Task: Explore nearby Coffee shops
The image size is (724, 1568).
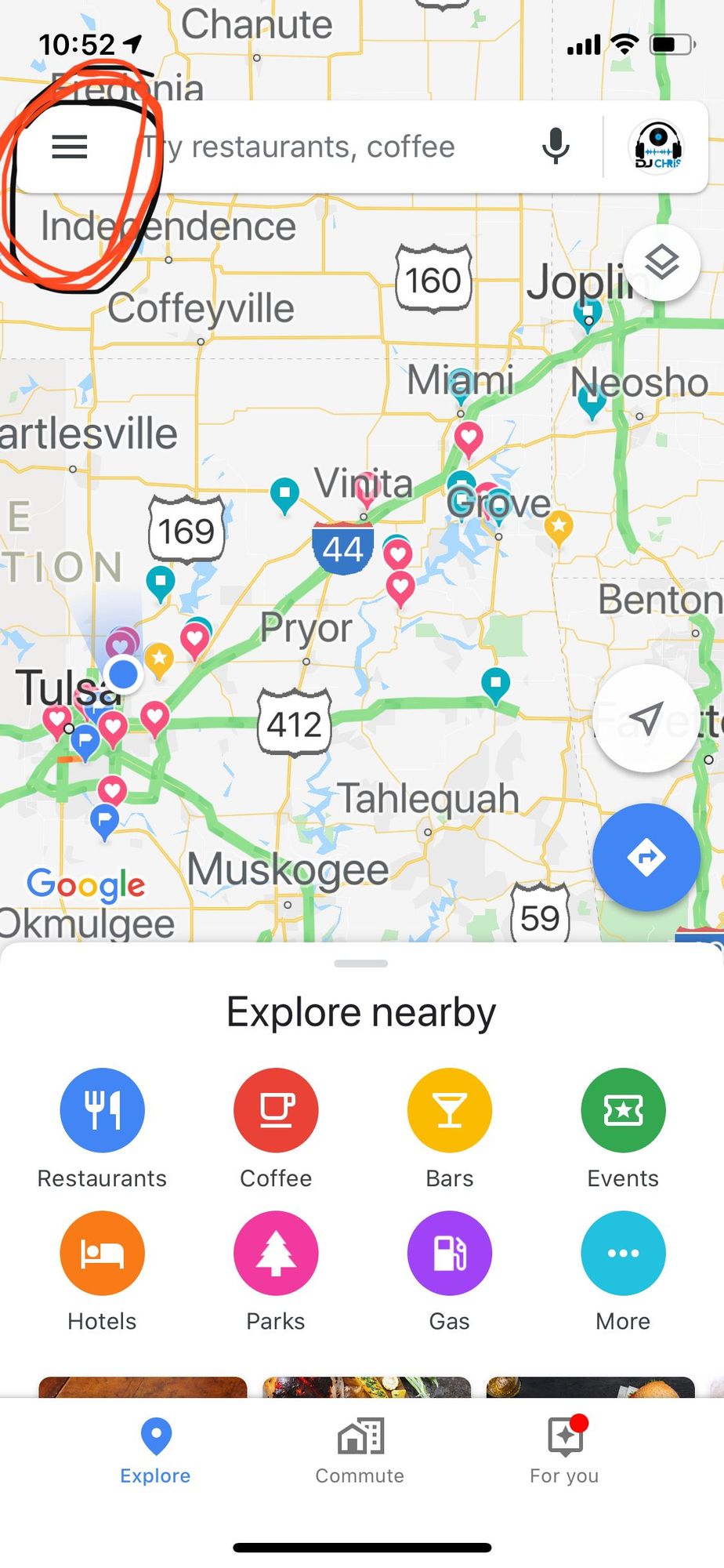Action: (x=276, y=1110)
